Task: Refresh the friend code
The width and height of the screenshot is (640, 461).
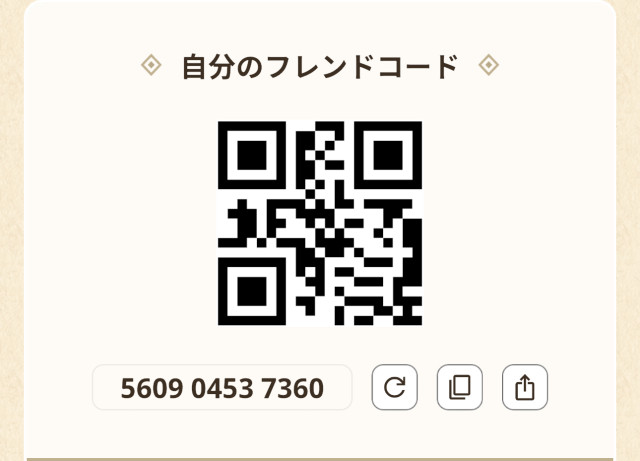Action: 394,387
